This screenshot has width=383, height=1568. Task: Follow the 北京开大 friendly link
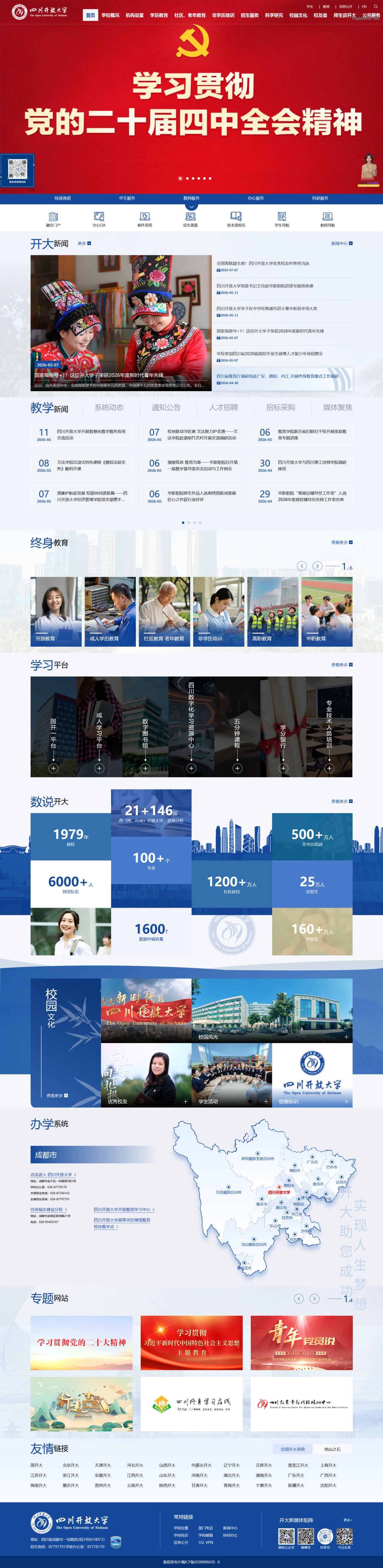point(71,1465)
